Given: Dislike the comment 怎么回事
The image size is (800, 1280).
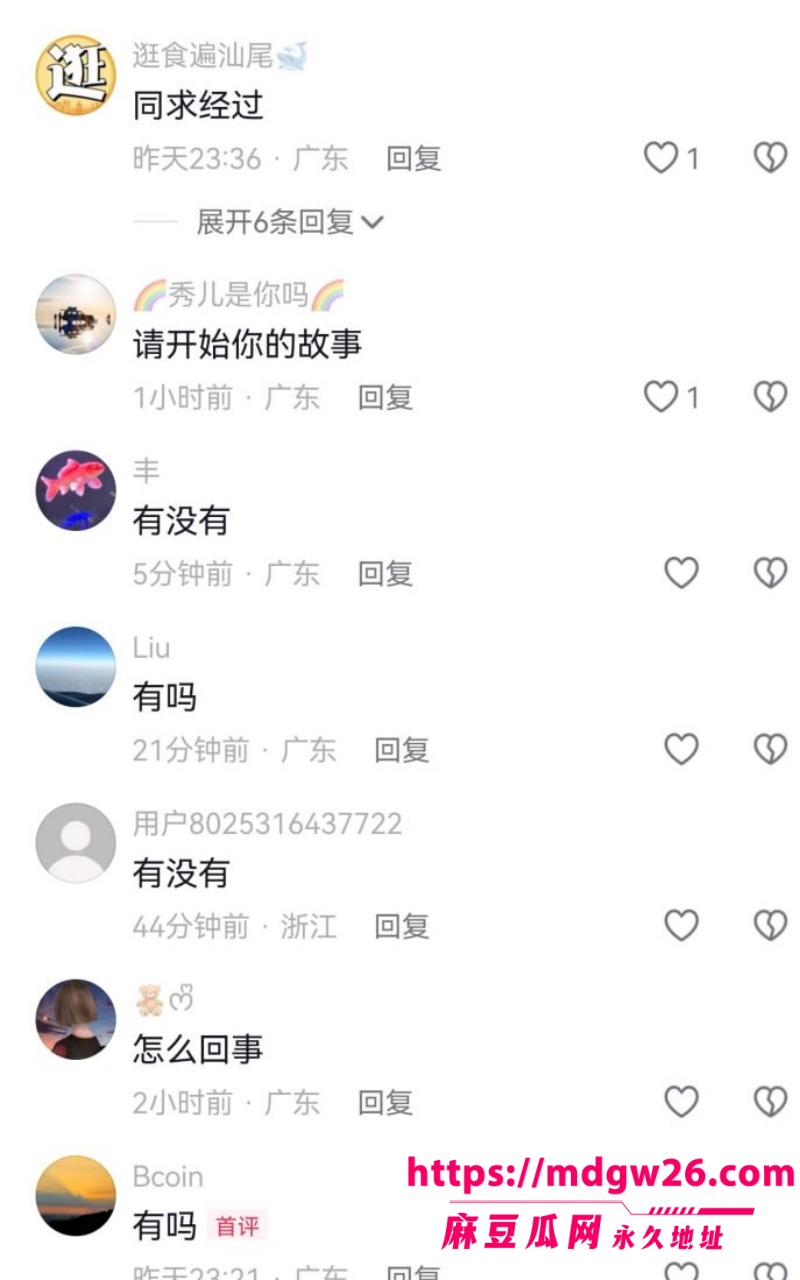Looking at the screenshot, I should pos(770,1102).
